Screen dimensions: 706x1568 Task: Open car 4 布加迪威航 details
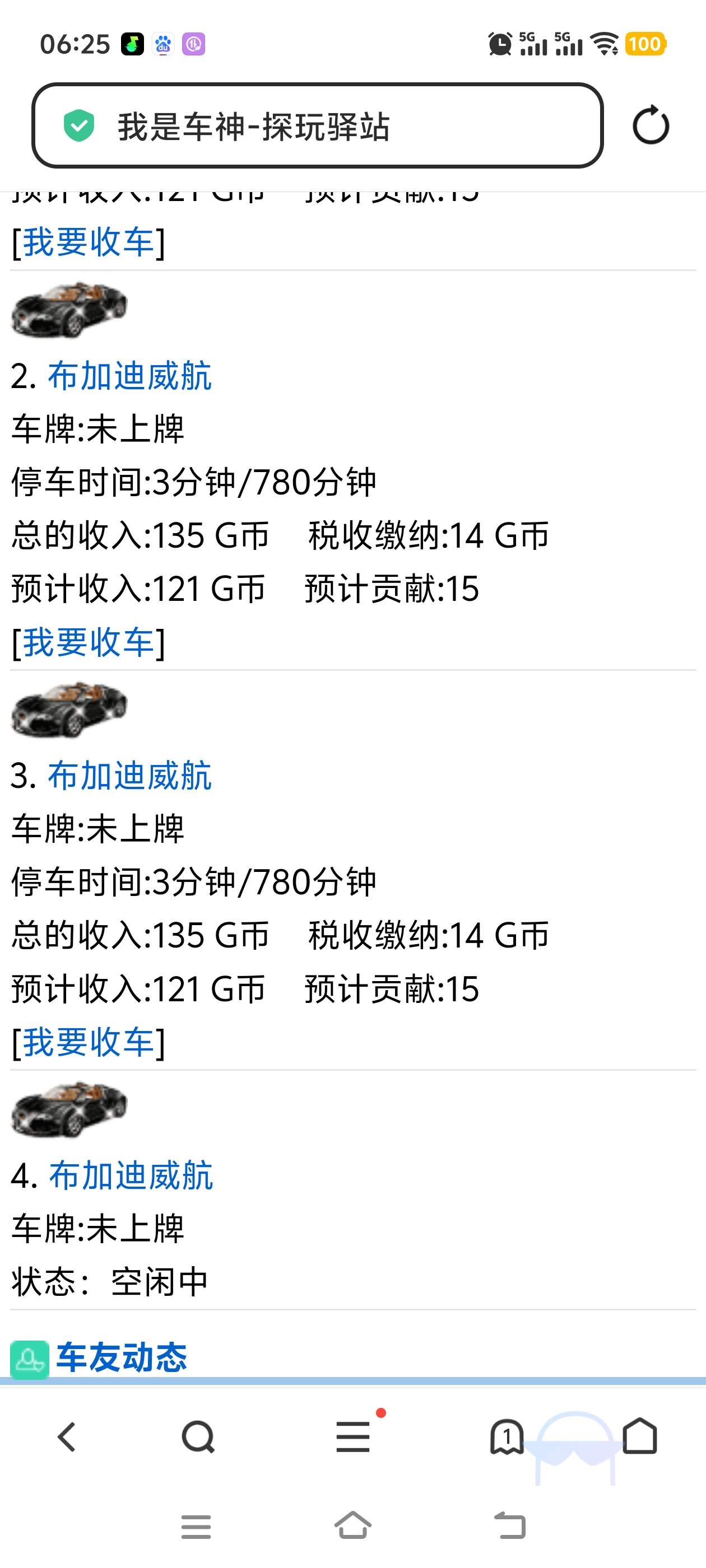point(131,1175)
